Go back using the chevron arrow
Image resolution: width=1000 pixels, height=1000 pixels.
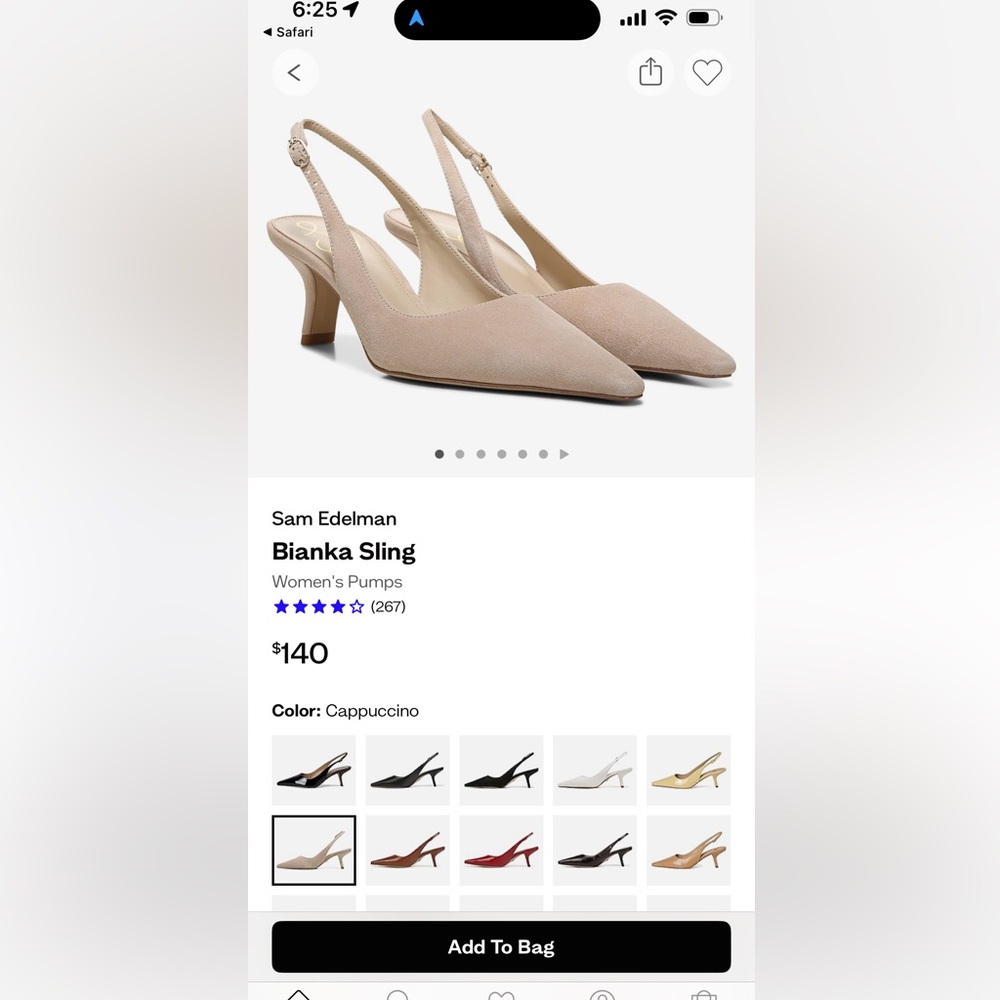pyautogui.click(x=294, y=72)
